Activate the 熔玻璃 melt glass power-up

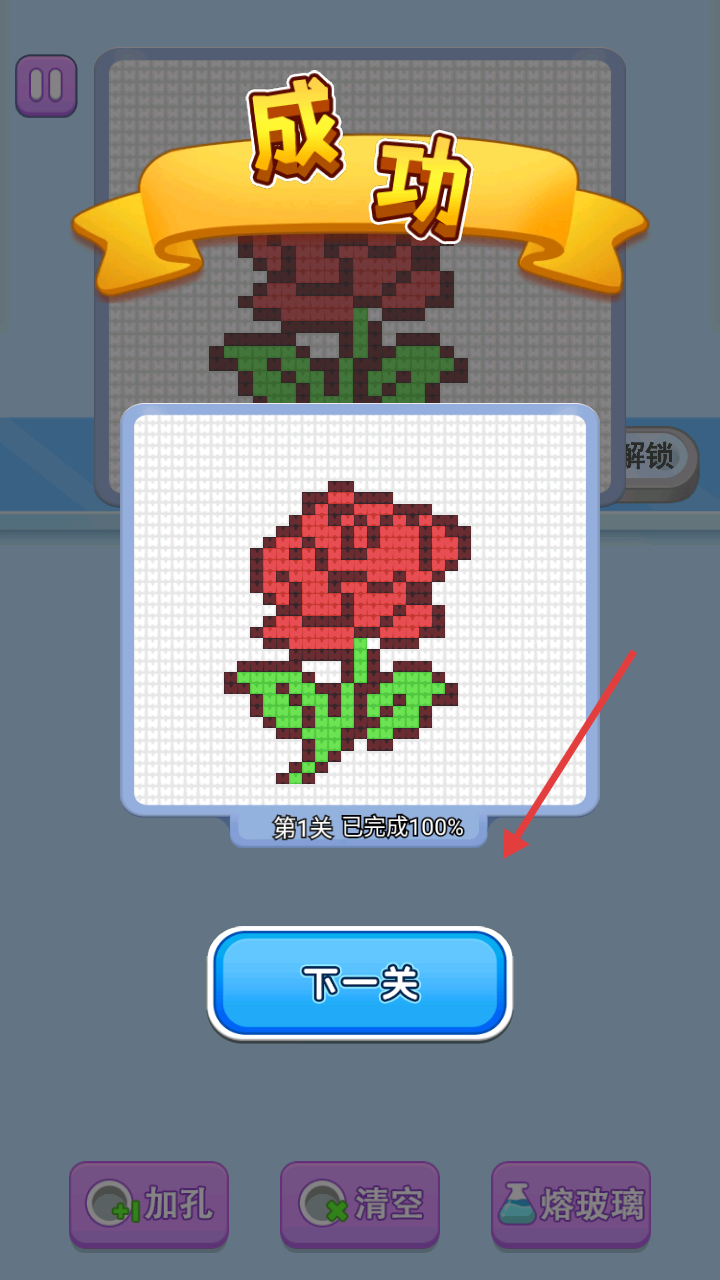[x=571, y=1203]
